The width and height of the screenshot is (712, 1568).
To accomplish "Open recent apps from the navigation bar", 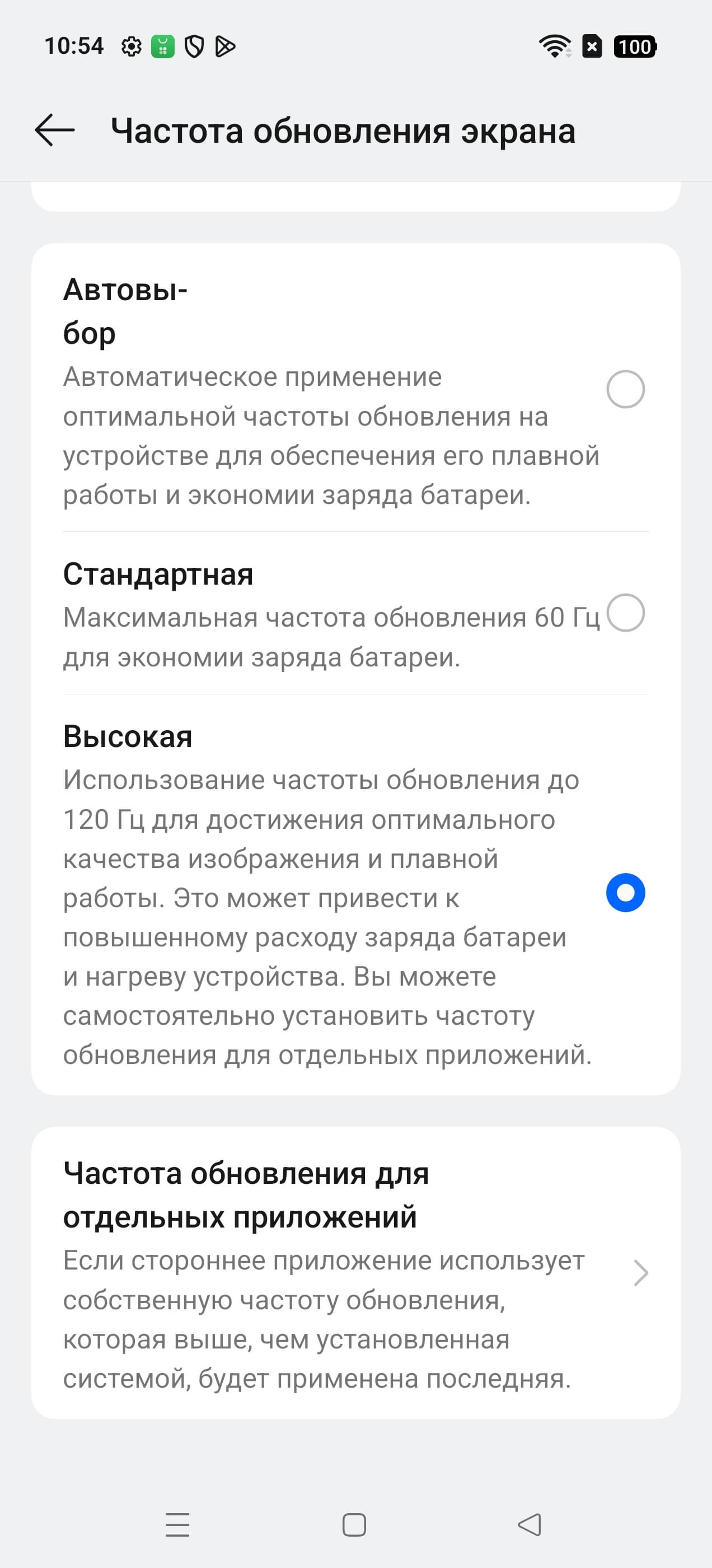I will click(x=177, y=1525).
